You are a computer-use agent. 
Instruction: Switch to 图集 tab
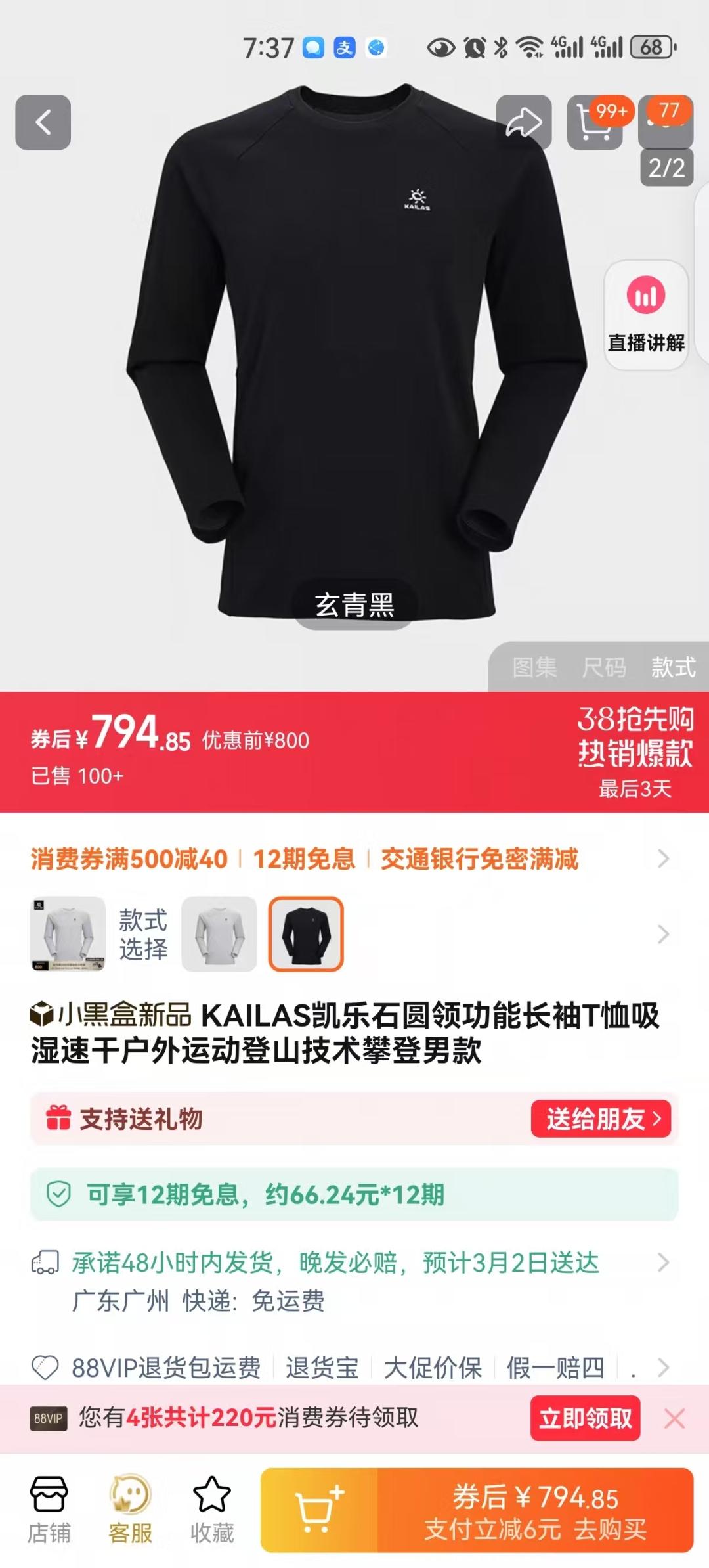pyautogui.click(x=534, y=667)
